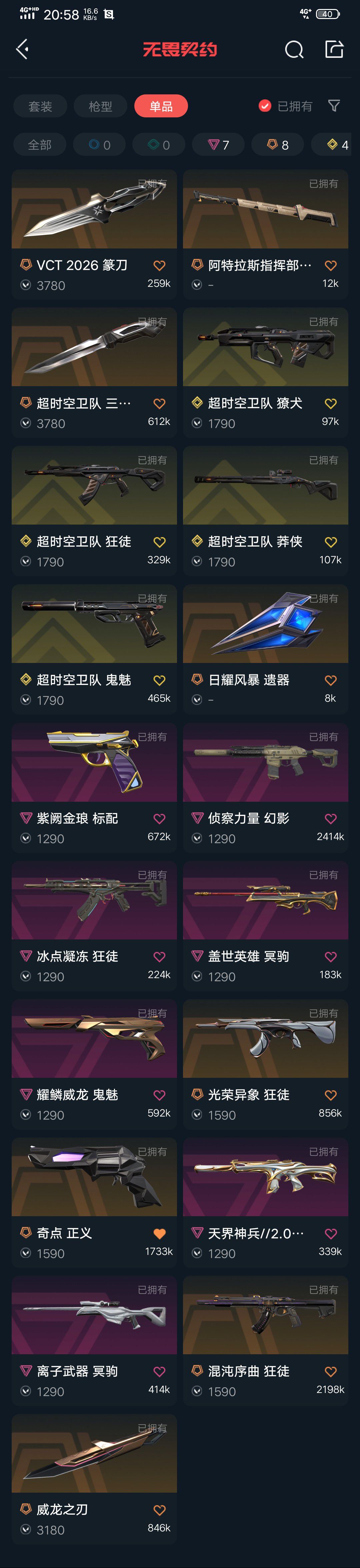Switch to the 枪型 tab

[100, 106]
